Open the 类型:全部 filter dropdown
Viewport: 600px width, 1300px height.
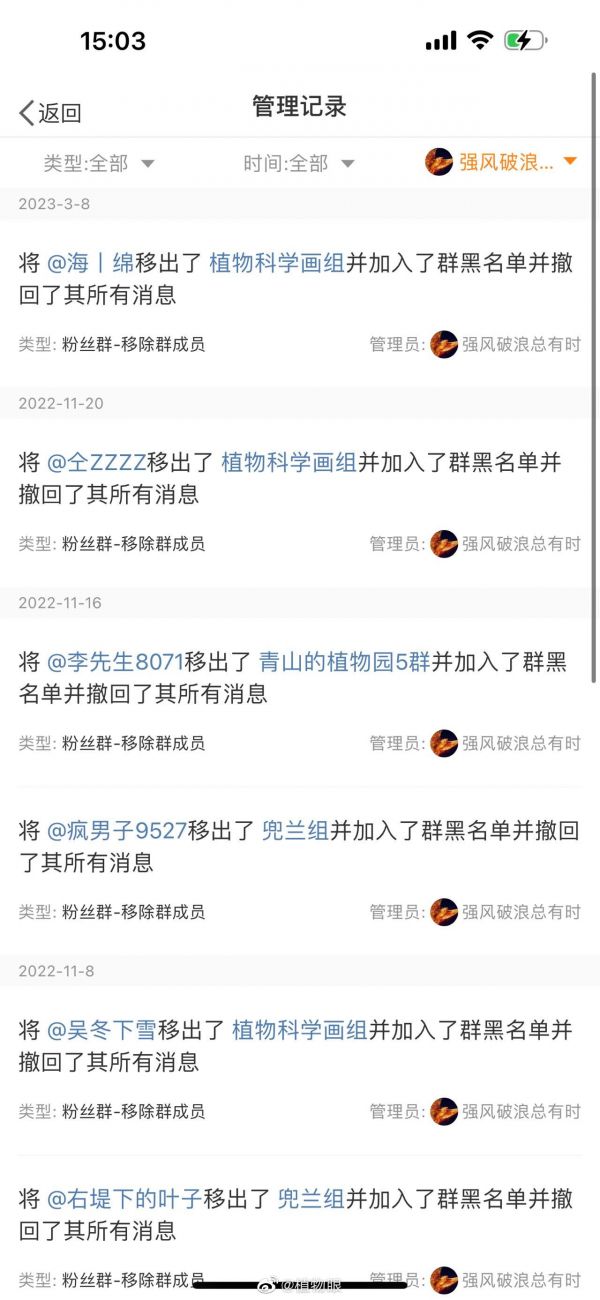coord(98,163)
